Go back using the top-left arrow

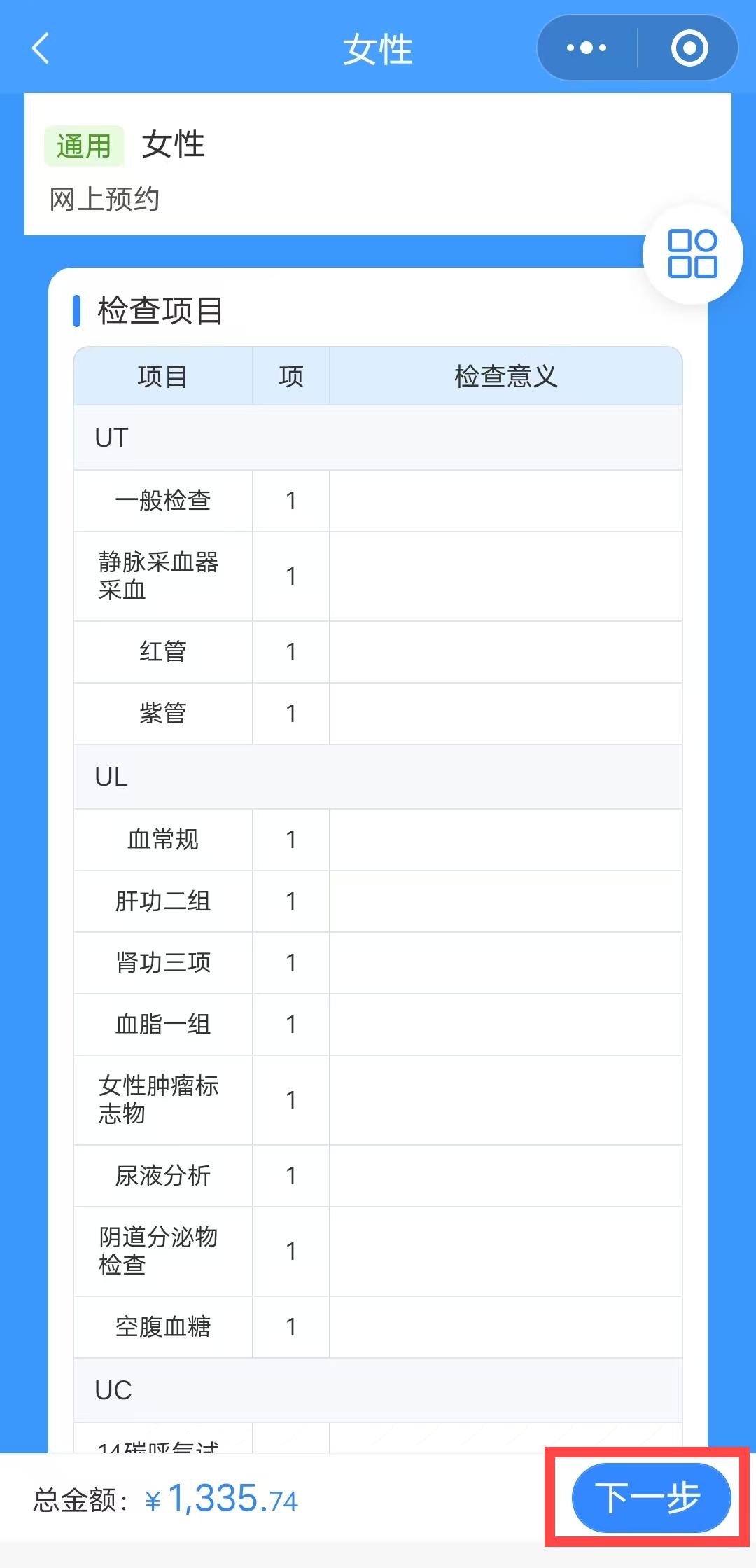point(41,48)
